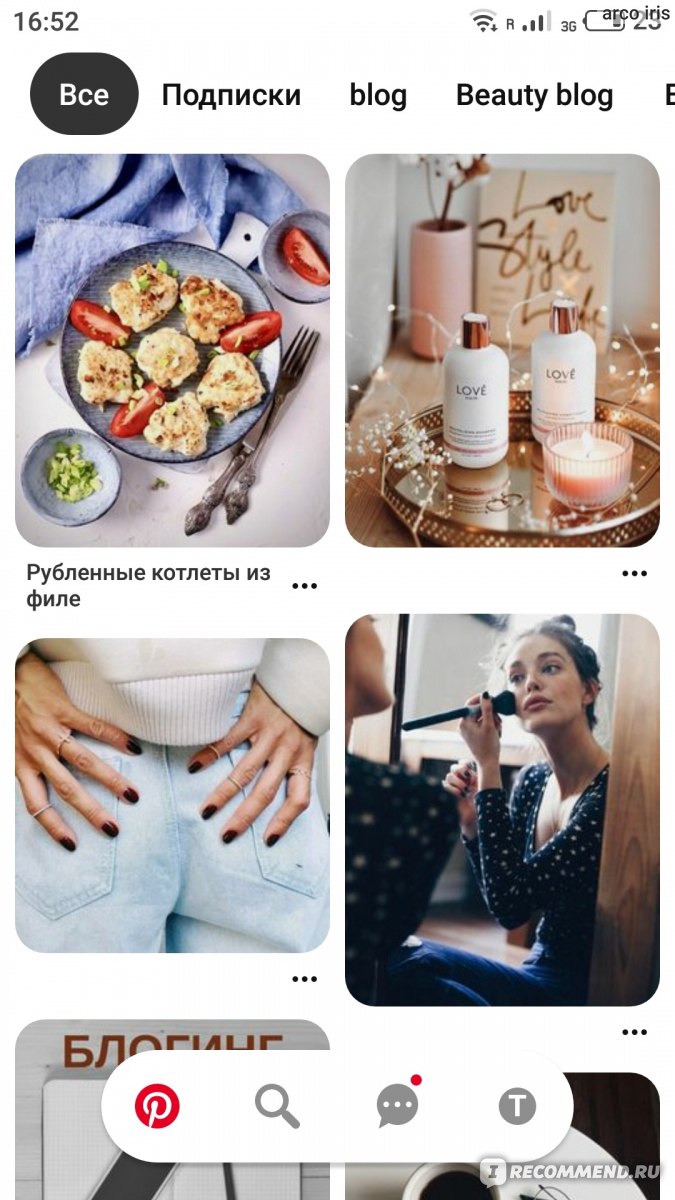Viewport: 675px width, 1200px height.
Task: Open search from the bottom bar
Action: click(x=277, y=1106)
